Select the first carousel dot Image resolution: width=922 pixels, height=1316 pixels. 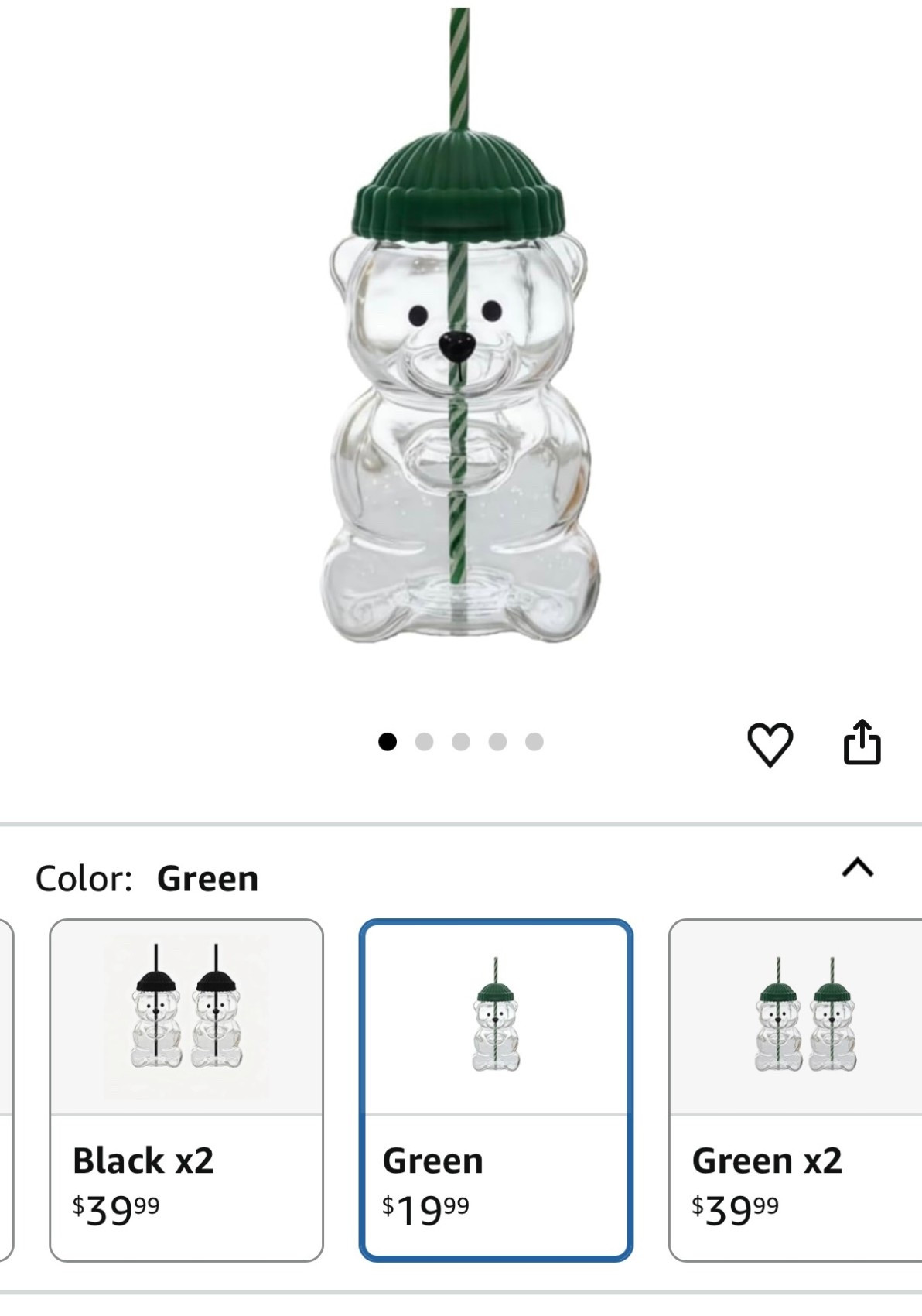point(388,740)
